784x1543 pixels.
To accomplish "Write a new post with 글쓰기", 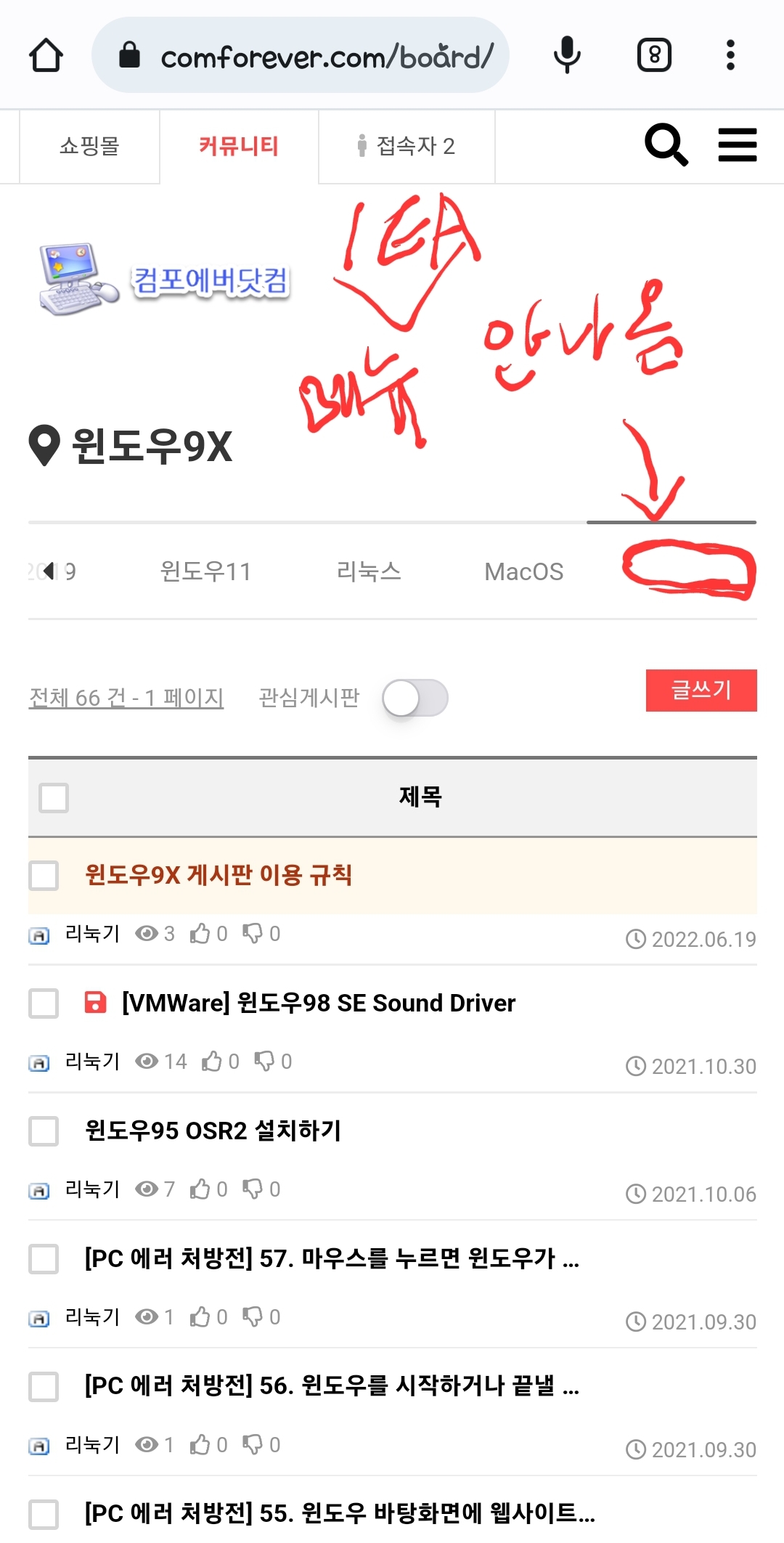I will (701, 690).
